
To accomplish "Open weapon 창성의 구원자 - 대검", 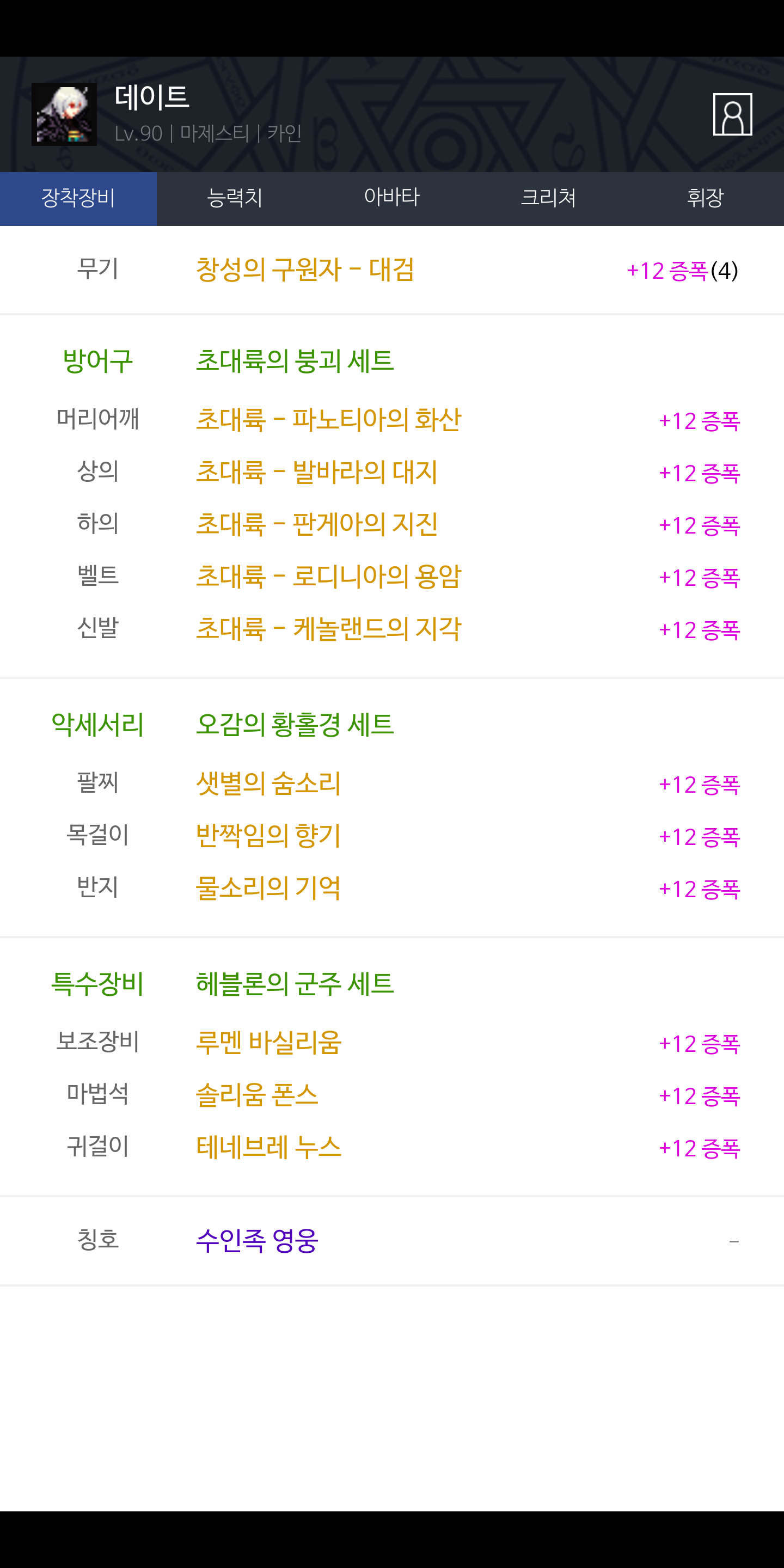I will [x=305, y=269].
